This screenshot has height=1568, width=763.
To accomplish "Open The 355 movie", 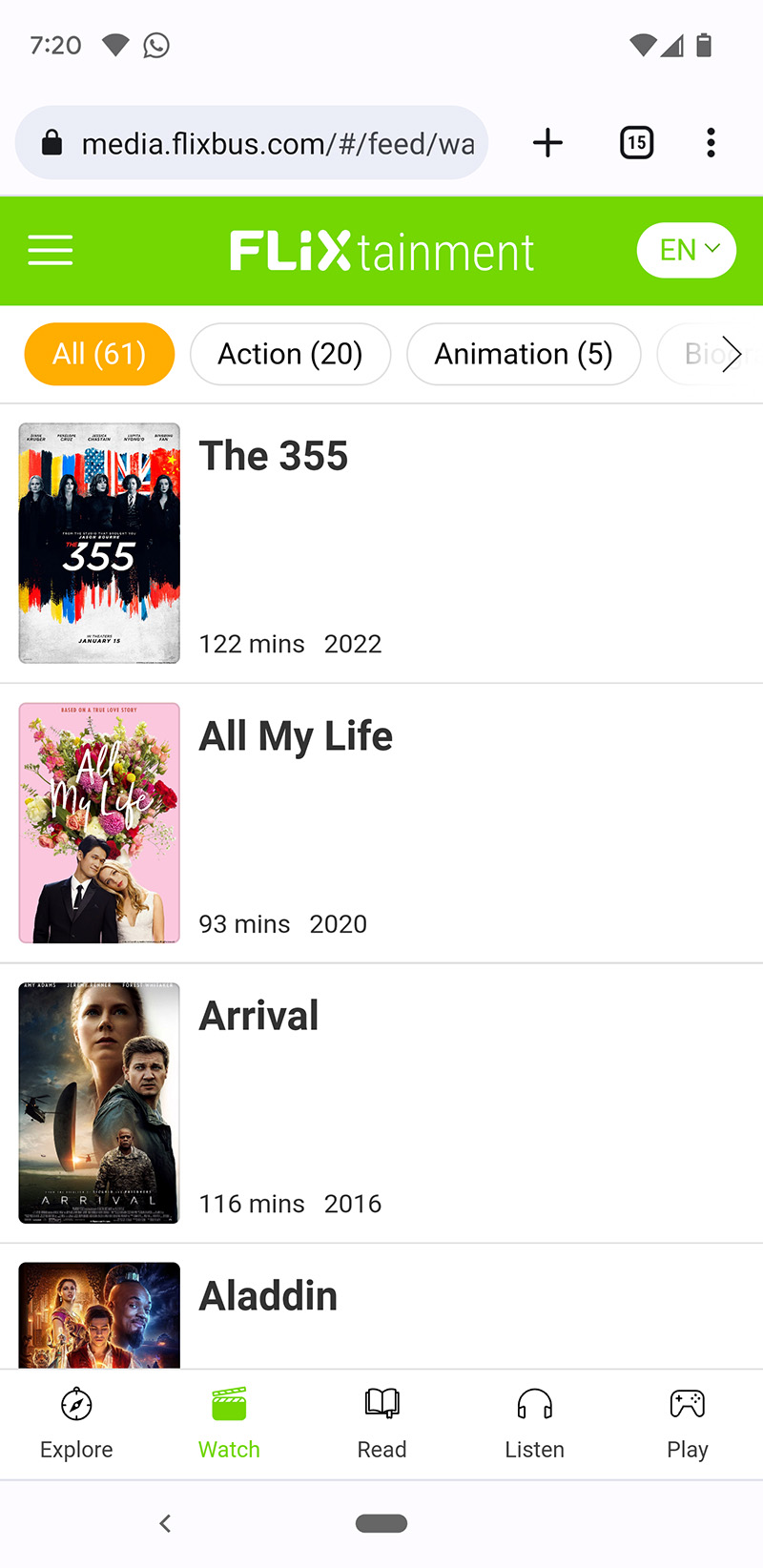I will [x=273, y=456].
